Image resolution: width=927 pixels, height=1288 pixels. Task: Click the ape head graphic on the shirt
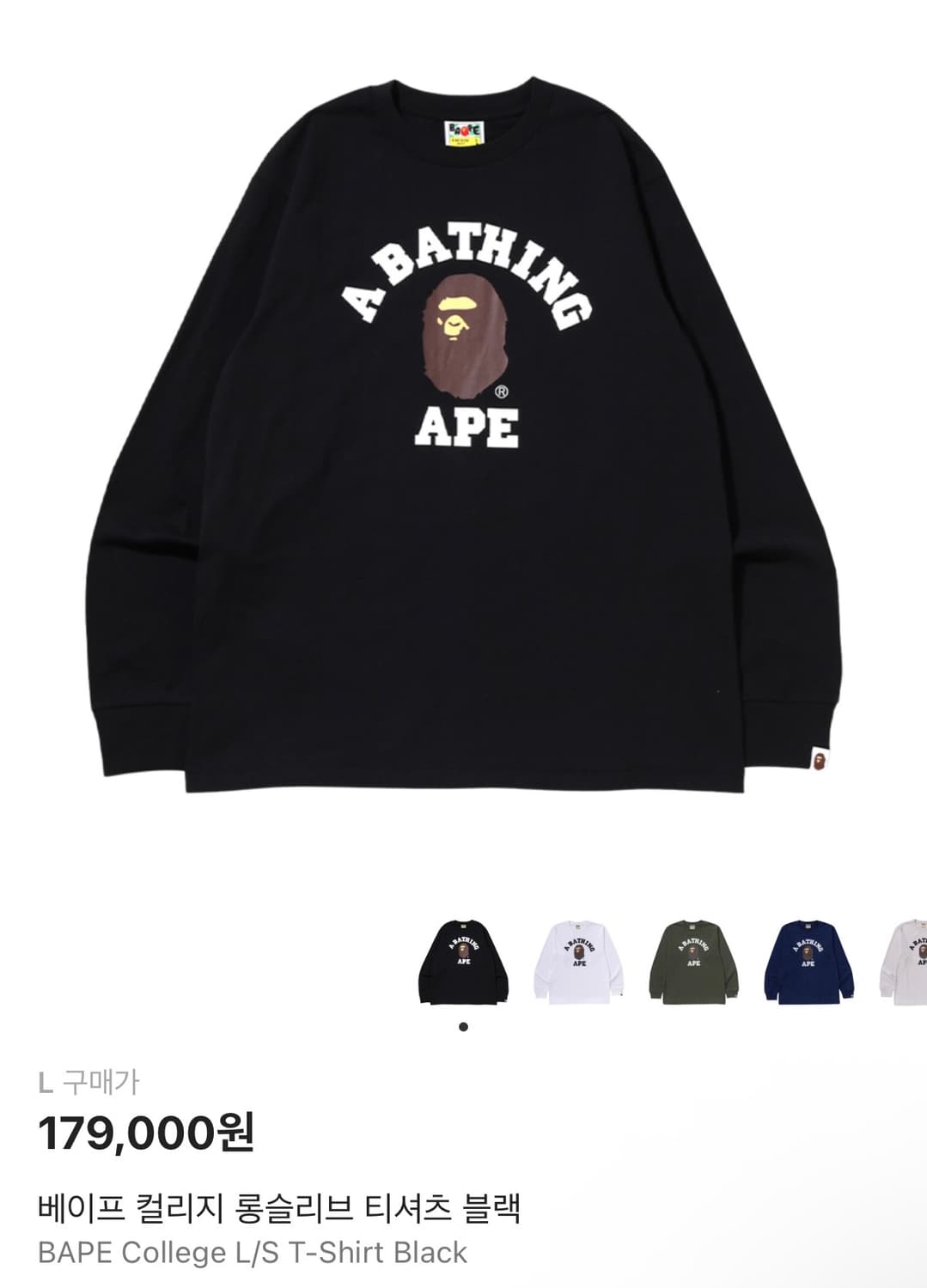(464, 335)
